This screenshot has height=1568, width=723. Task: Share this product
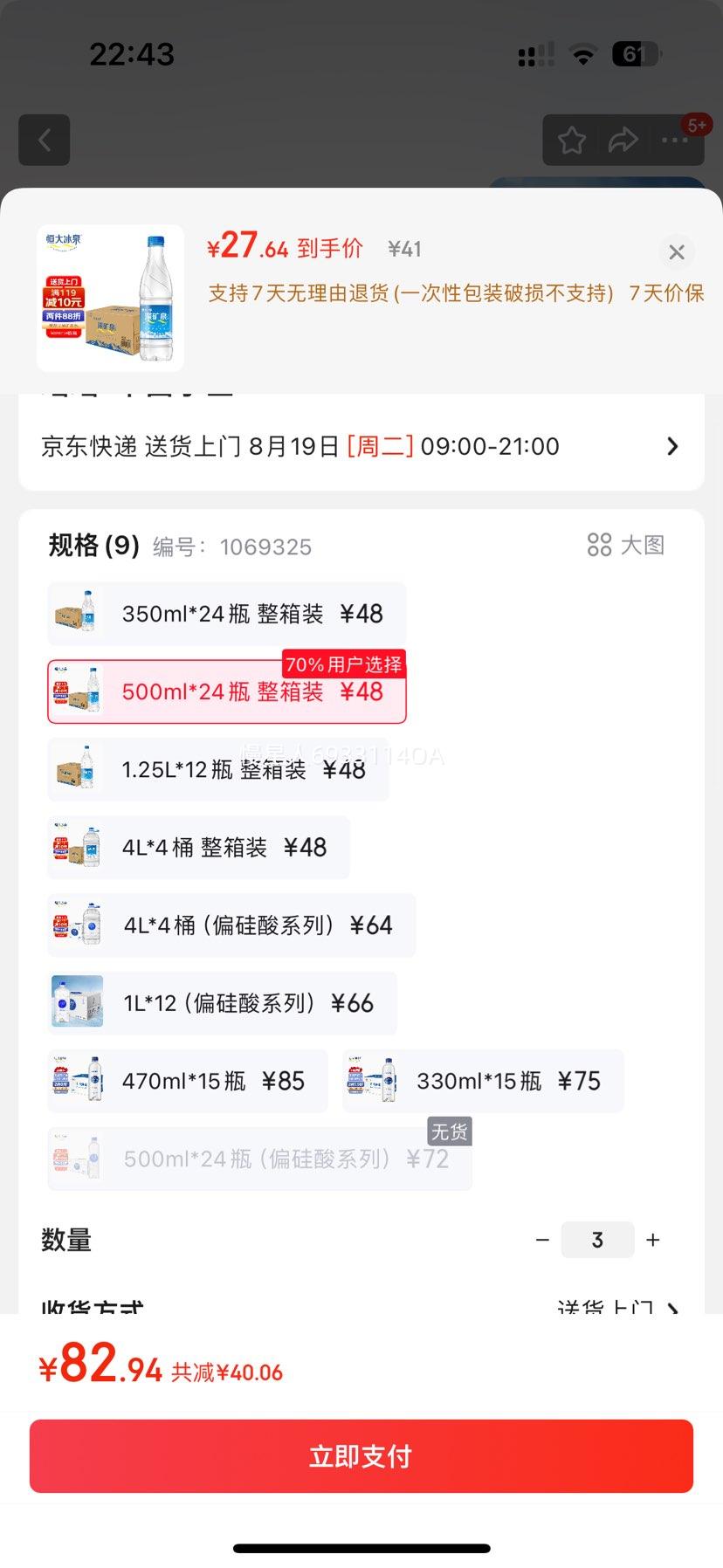[x=623, y=140]
